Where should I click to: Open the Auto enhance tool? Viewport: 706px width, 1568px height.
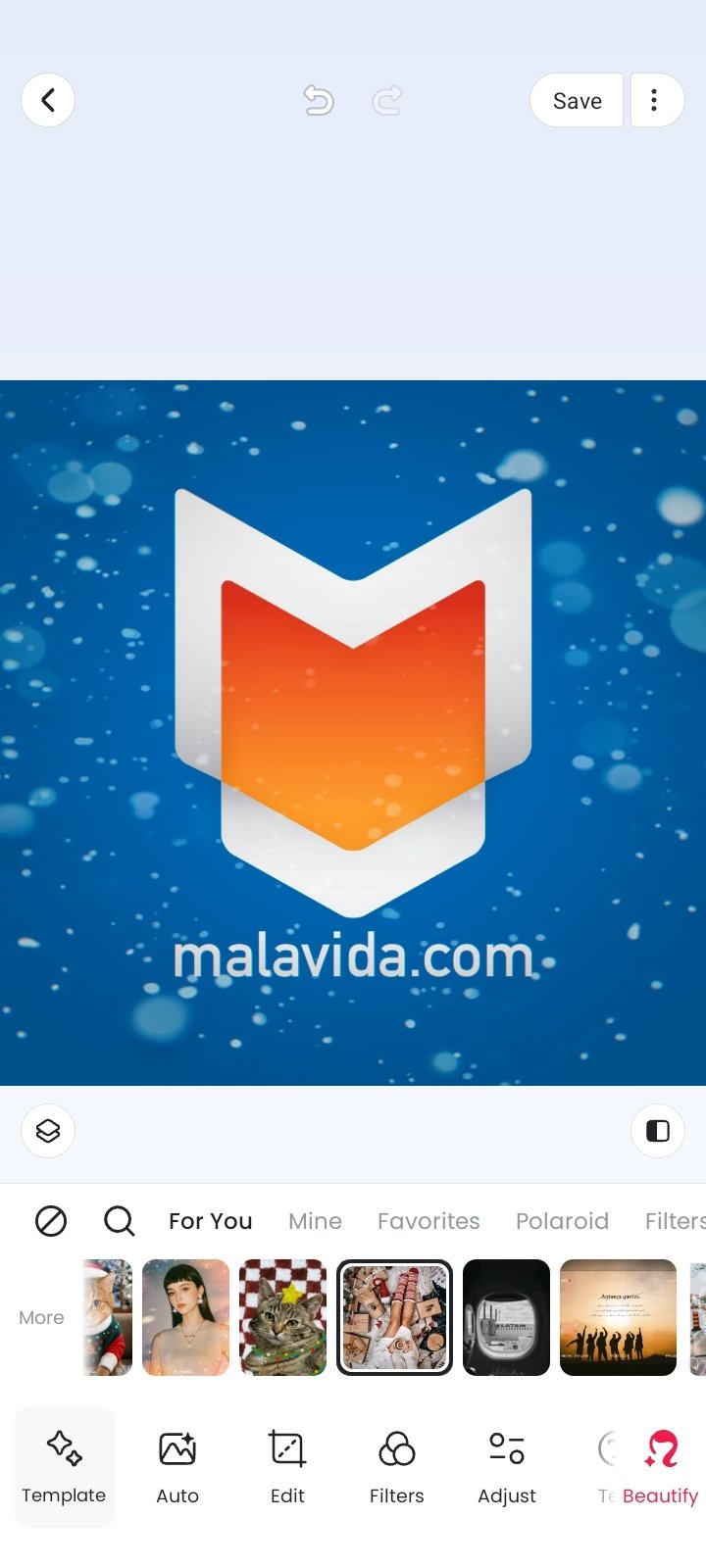pos(177,1467)
